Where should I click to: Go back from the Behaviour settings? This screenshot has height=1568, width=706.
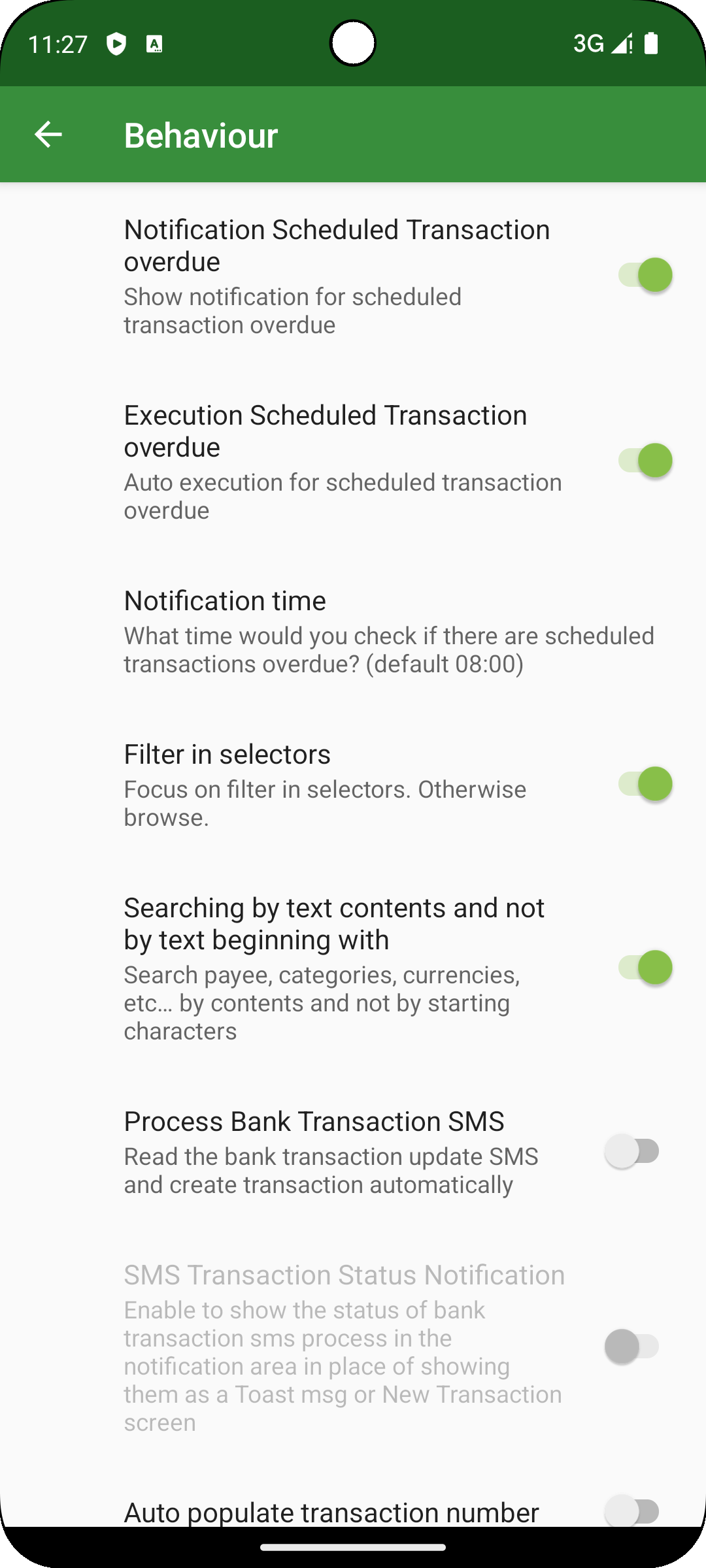click(48, 135)
